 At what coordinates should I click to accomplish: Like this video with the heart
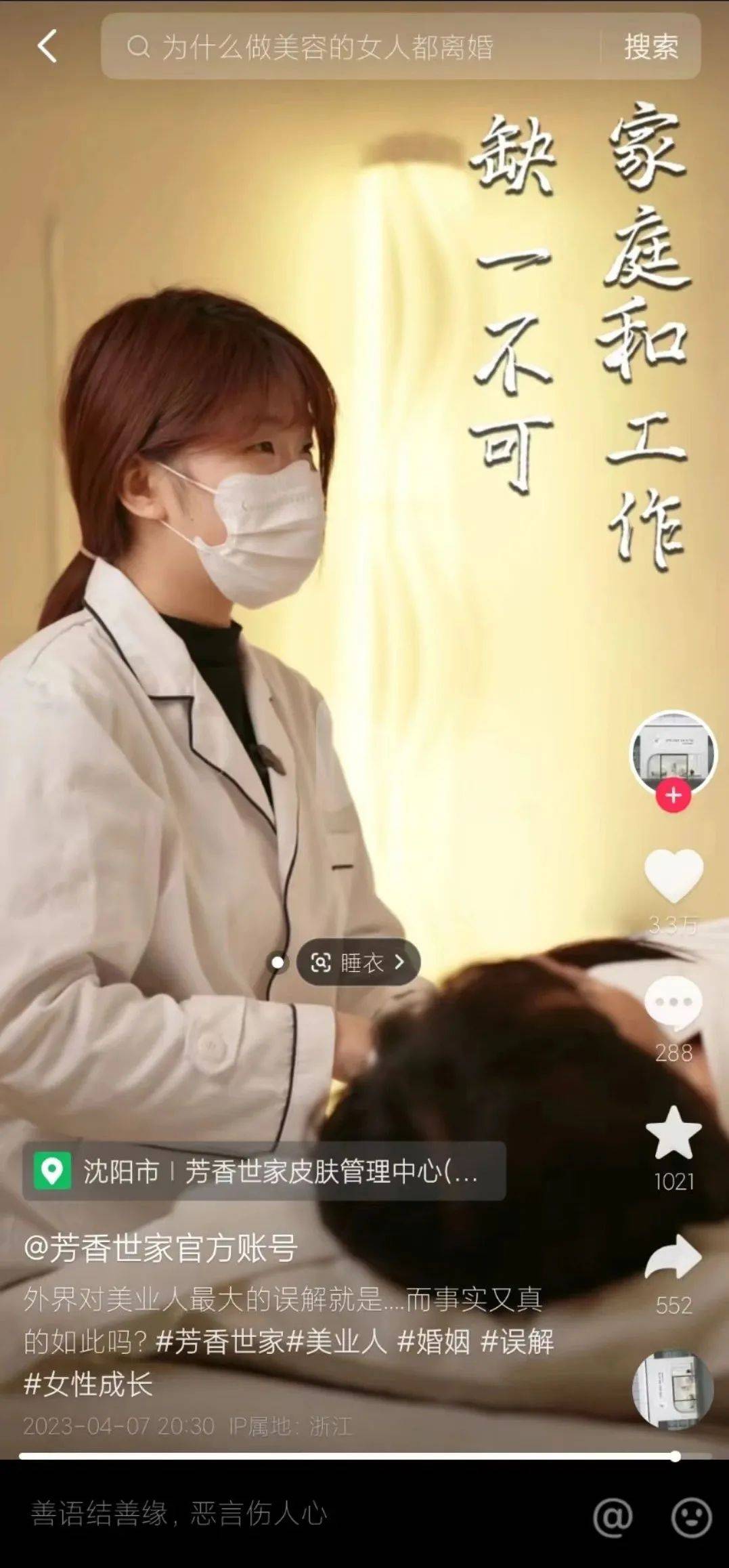673,875
